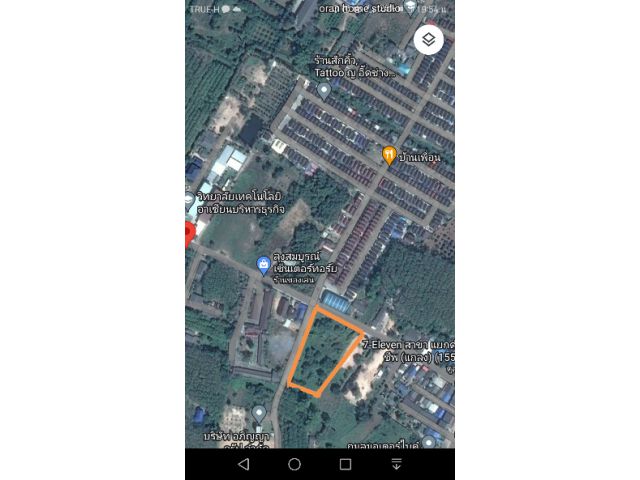Select the college marker near the left edge

click(x=190, y=201)
